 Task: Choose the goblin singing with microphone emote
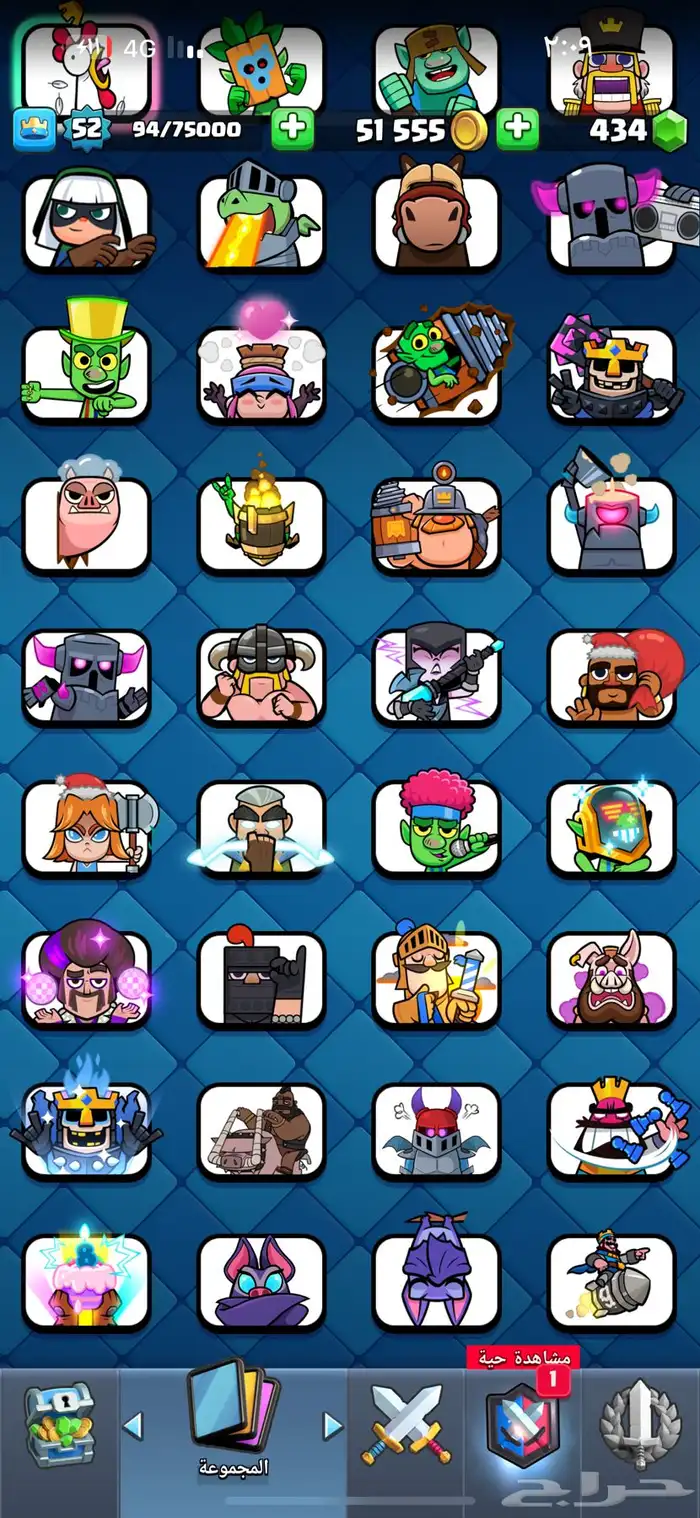(x=436, y=828)
